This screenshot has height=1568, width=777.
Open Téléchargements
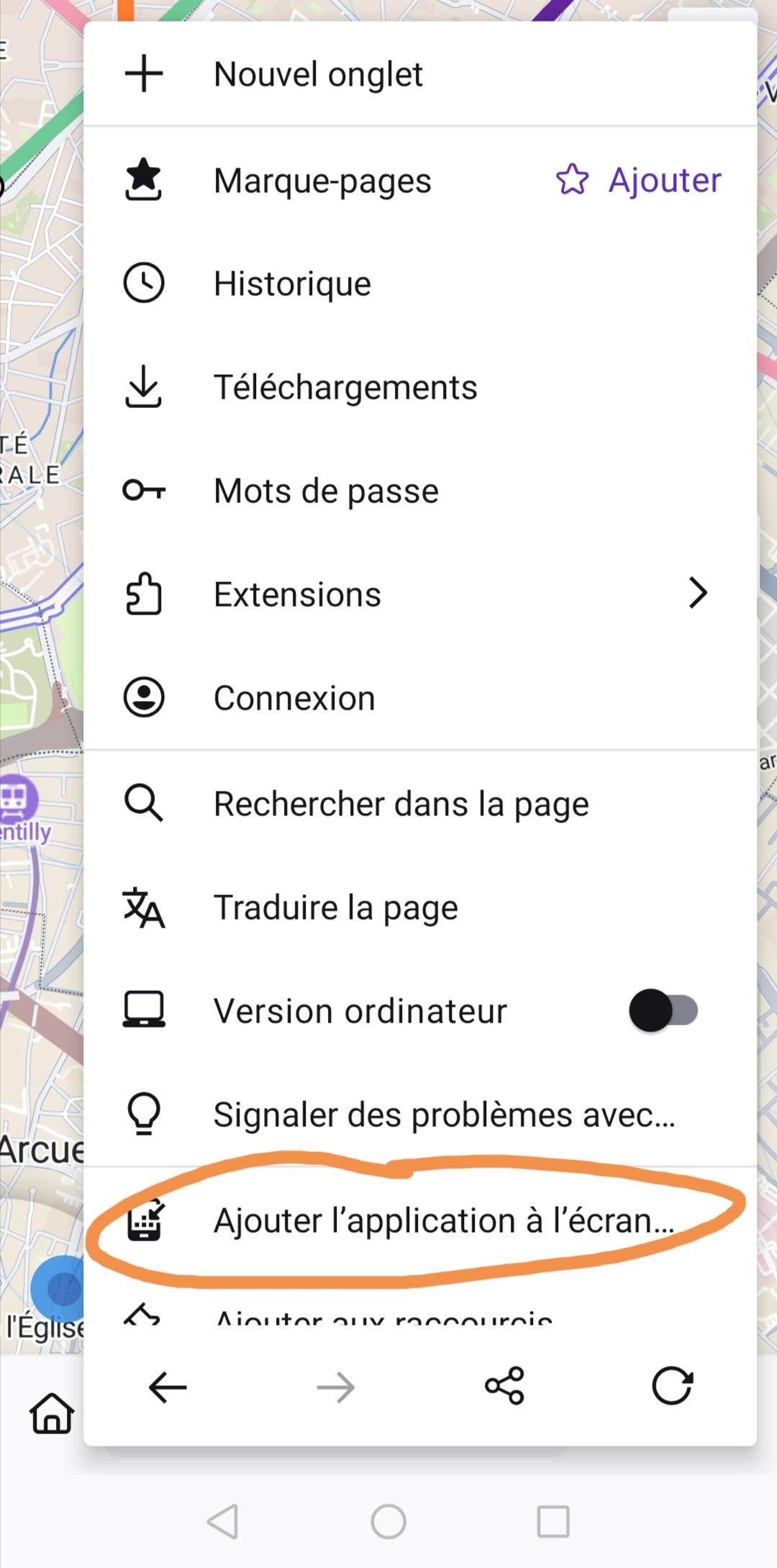point(345,387)
